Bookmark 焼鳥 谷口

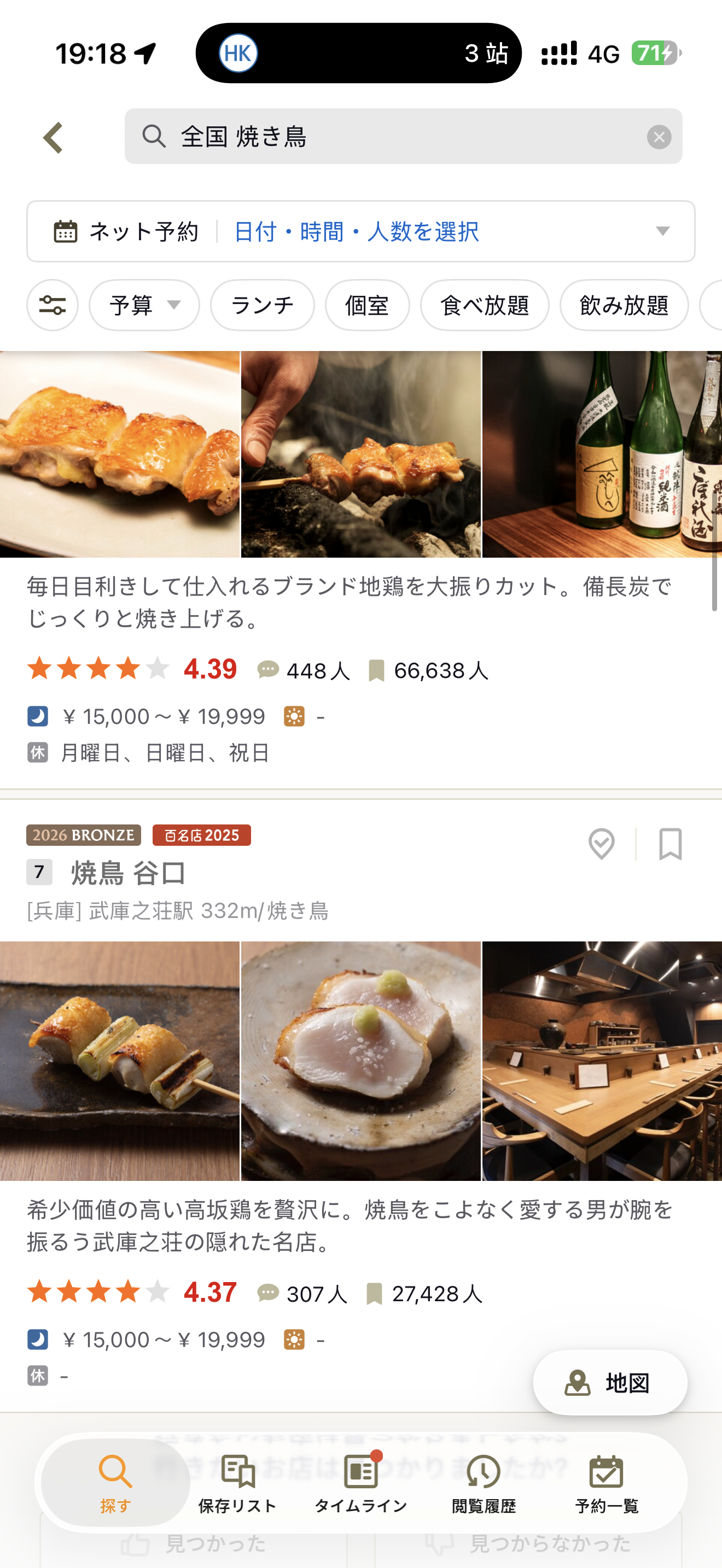670,844
